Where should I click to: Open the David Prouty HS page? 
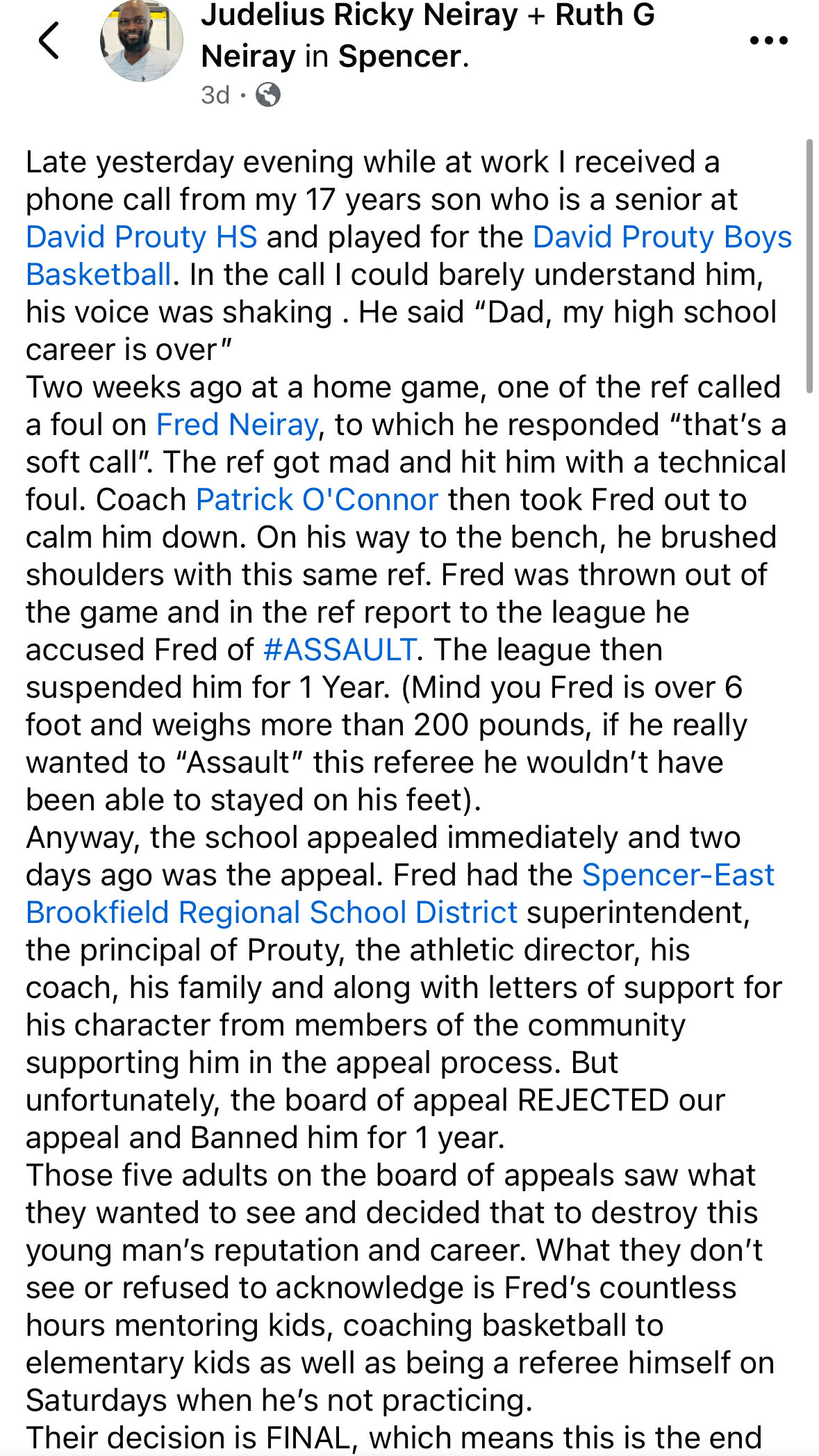pyautogui.click(x=142, y=237)
